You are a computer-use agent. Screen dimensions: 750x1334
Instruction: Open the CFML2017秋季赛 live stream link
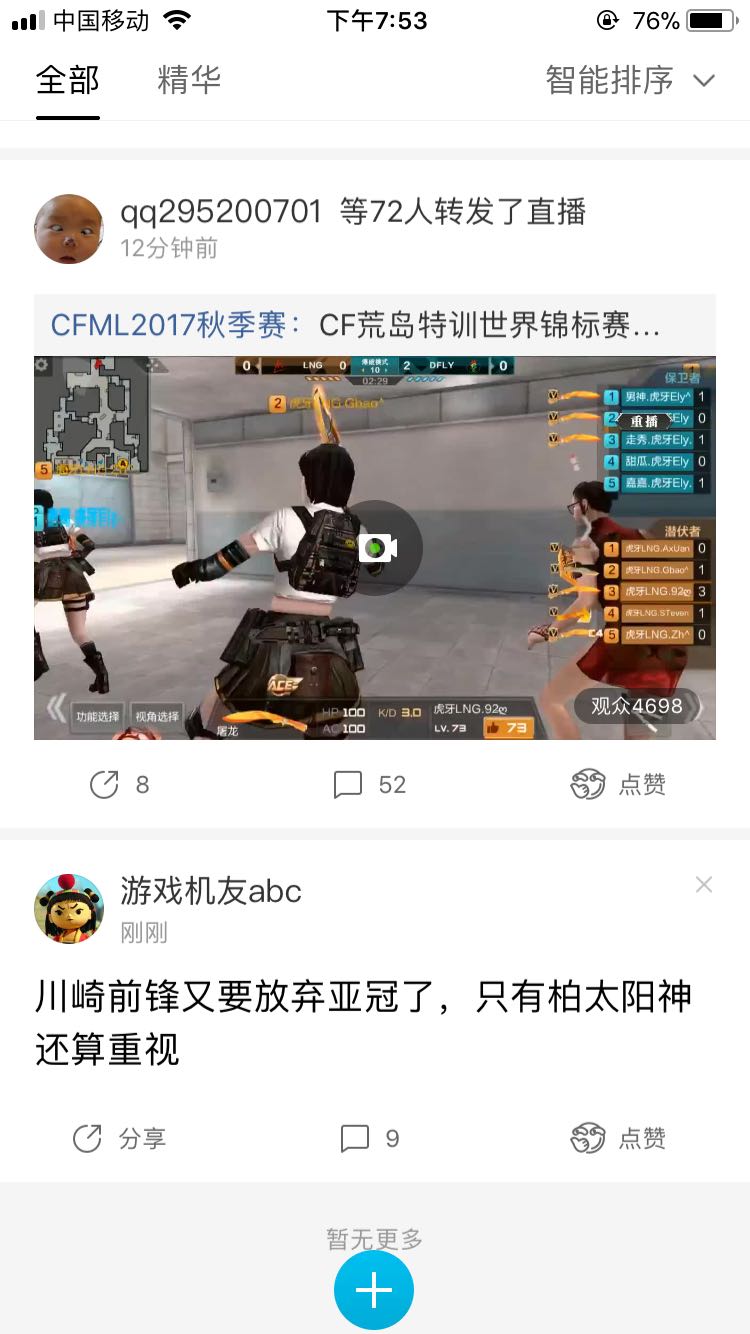pyautogui.click(x=375, y=325)
